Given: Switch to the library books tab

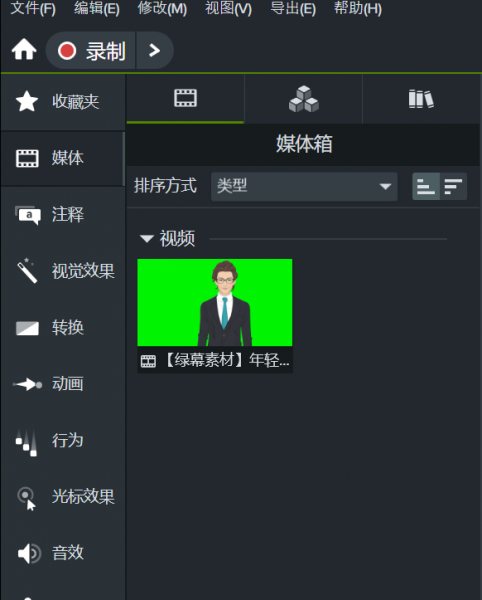Looking at the screenshot, I should coord(421,99).
